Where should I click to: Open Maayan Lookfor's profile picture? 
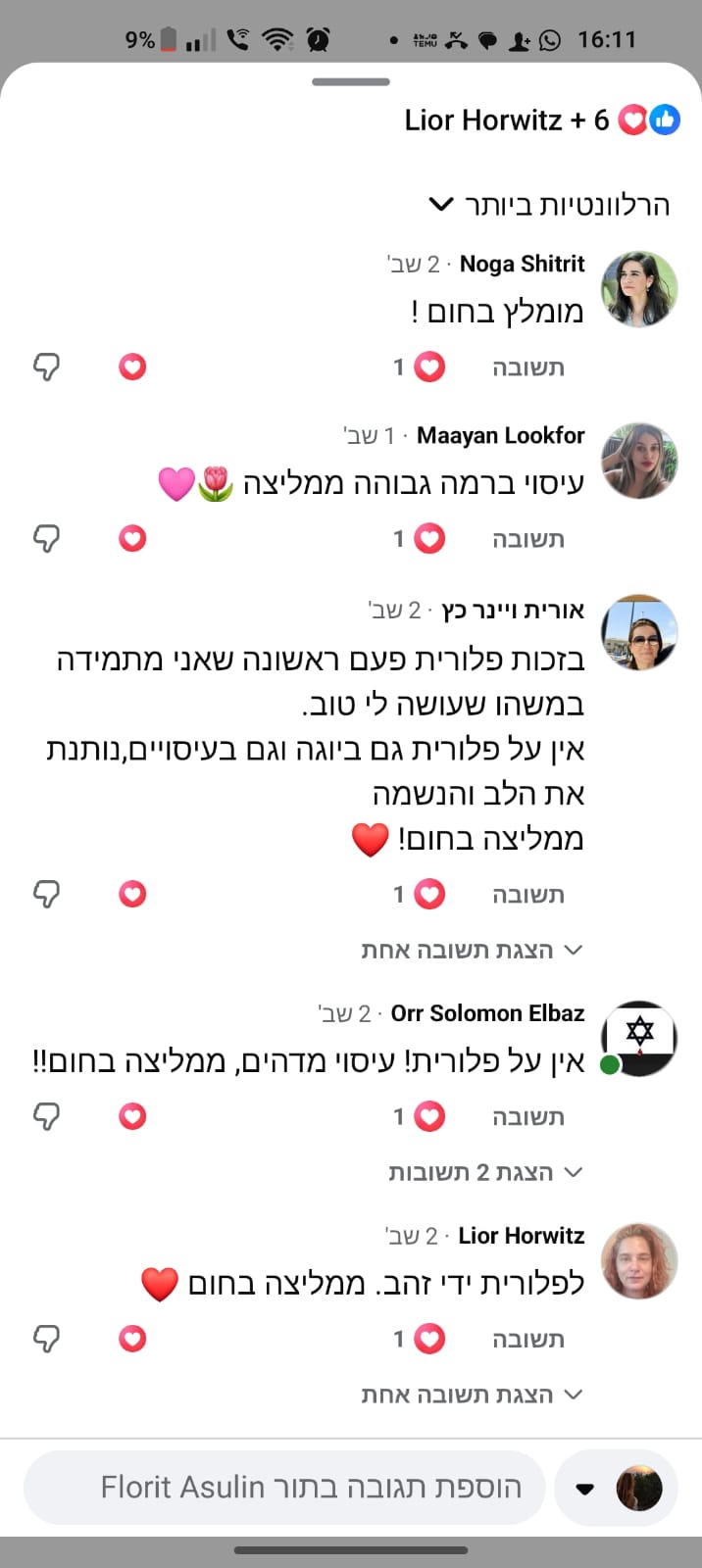click(x=638, y=461)
